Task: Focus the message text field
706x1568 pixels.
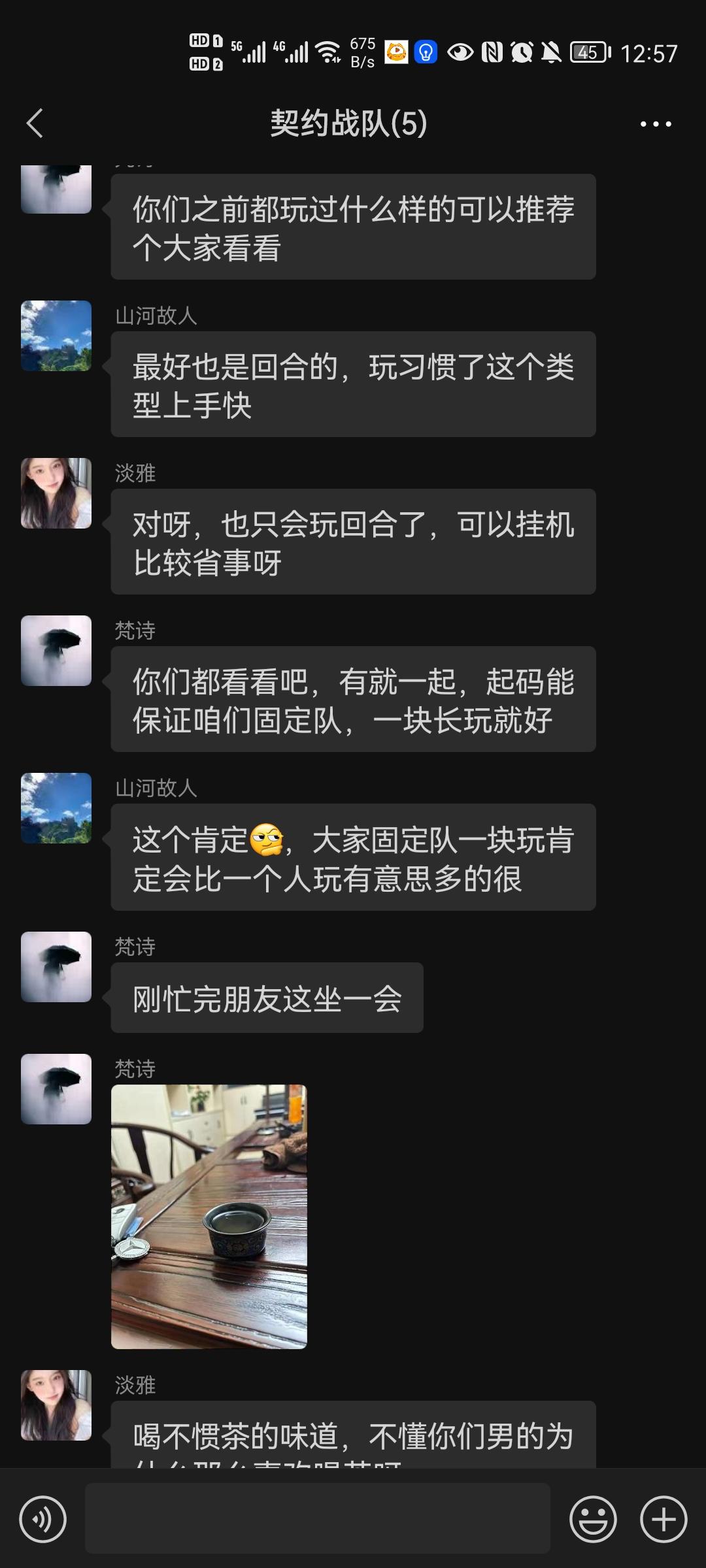Action: point(318,1518)
